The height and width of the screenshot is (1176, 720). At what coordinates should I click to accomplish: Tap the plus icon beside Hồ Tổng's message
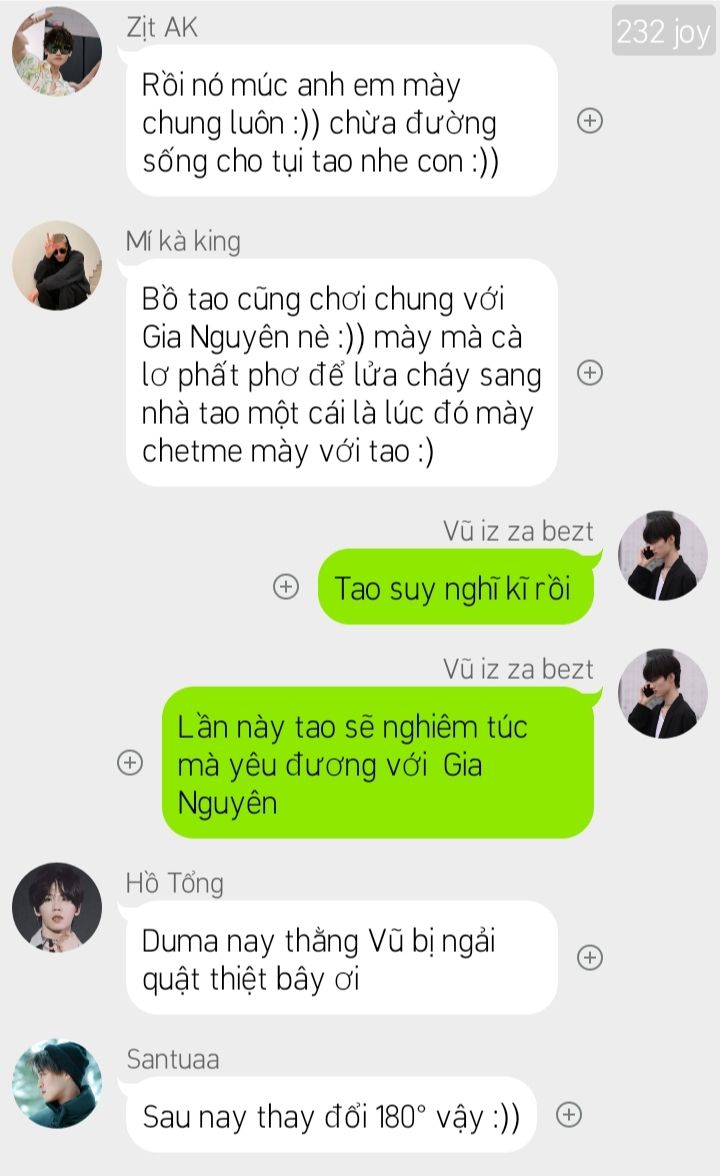(590, 958)
